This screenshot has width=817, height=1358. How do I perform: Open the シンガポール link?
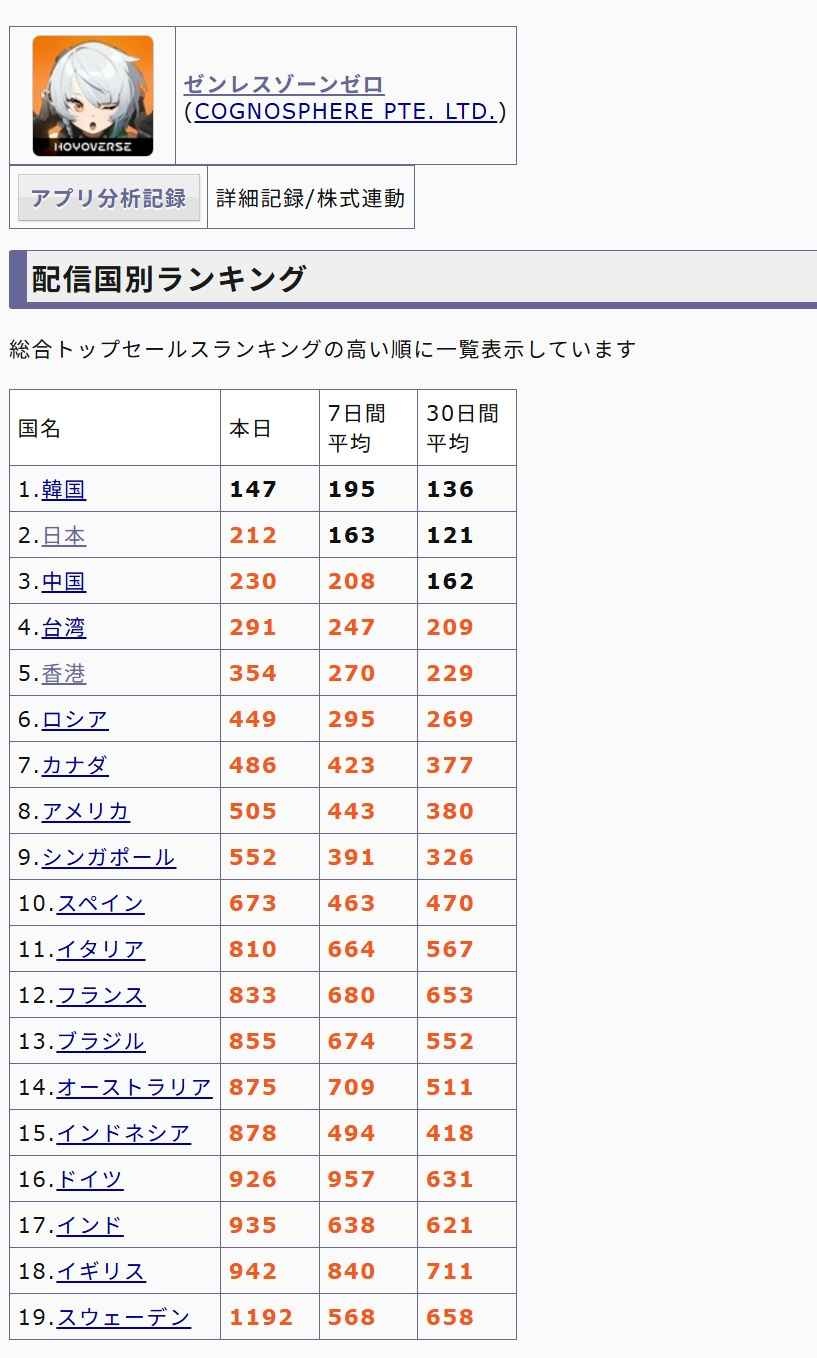[x=108, y=858]
